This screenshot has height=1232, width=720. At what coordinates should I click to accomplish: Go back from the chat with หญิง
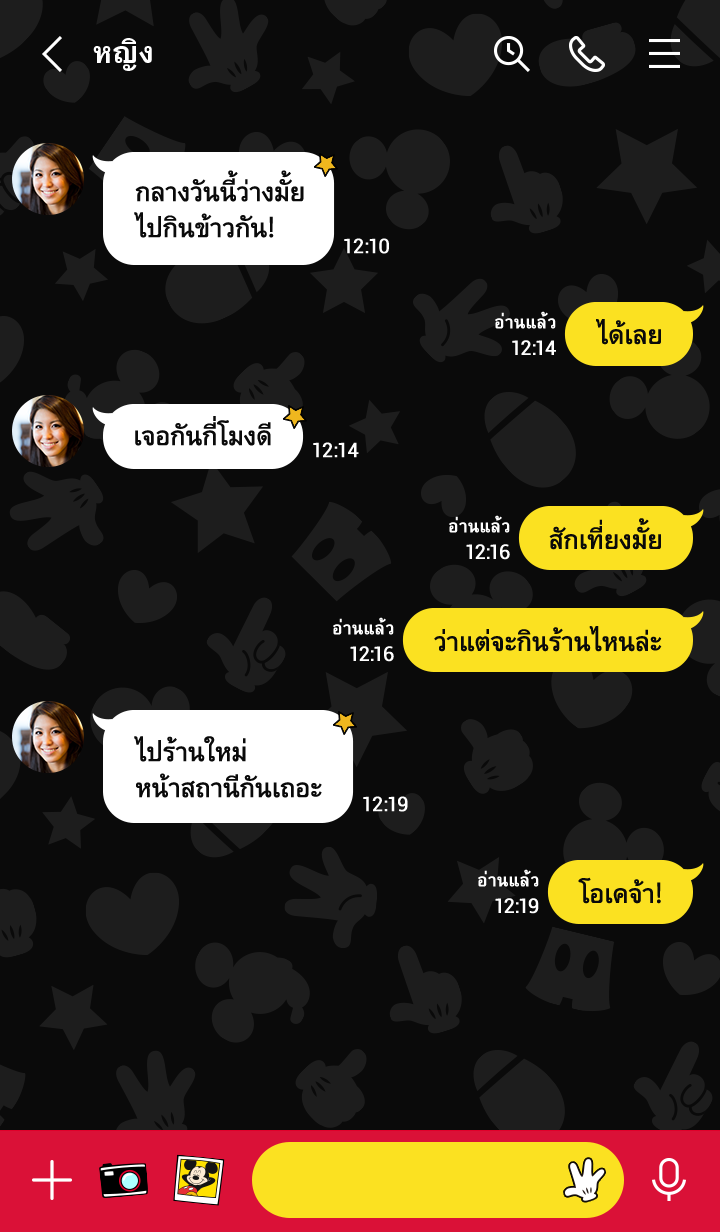click(x=52, y=54)
